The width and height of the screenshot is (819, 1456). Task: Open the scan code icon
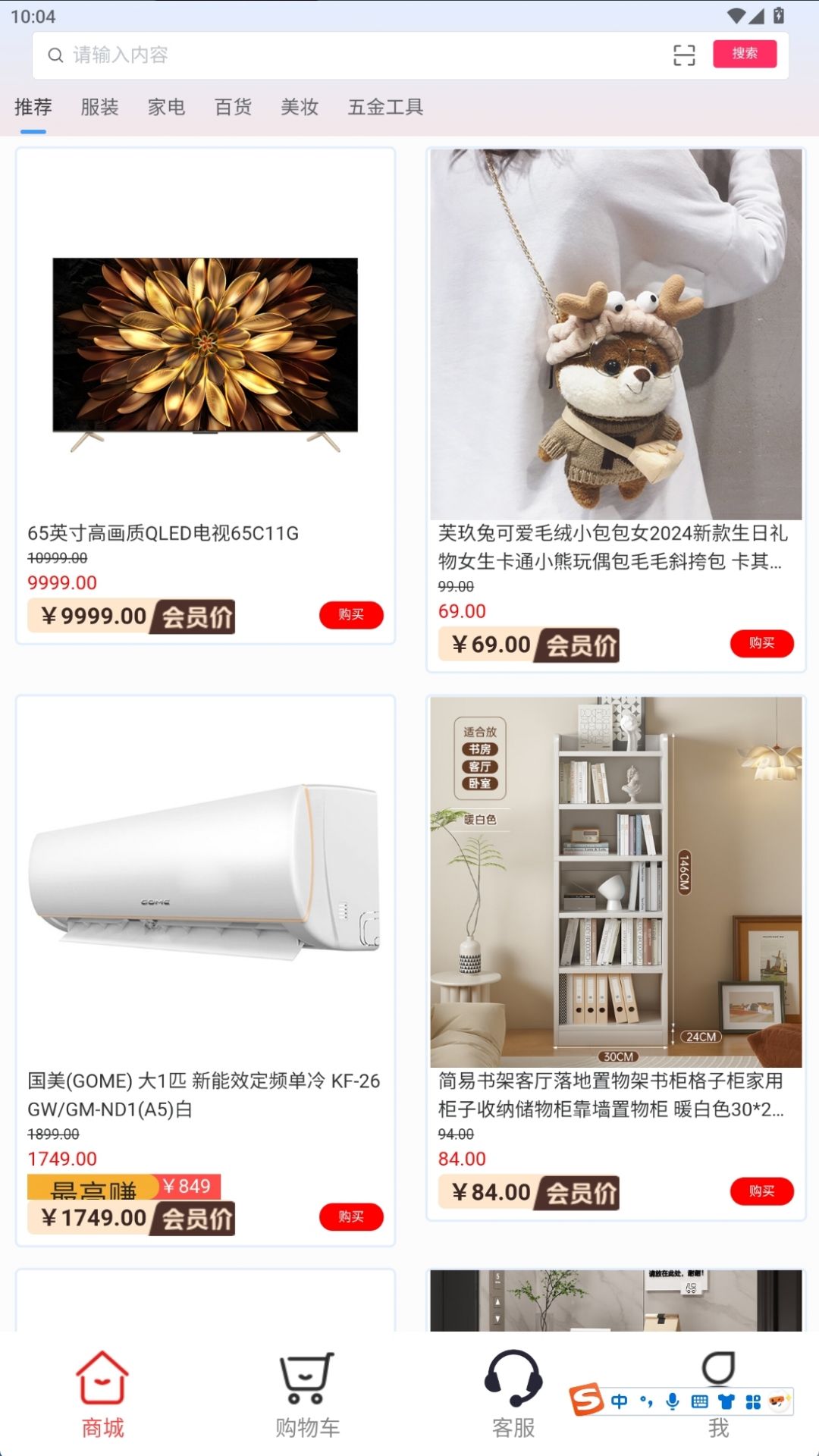(x=684, y=55)
